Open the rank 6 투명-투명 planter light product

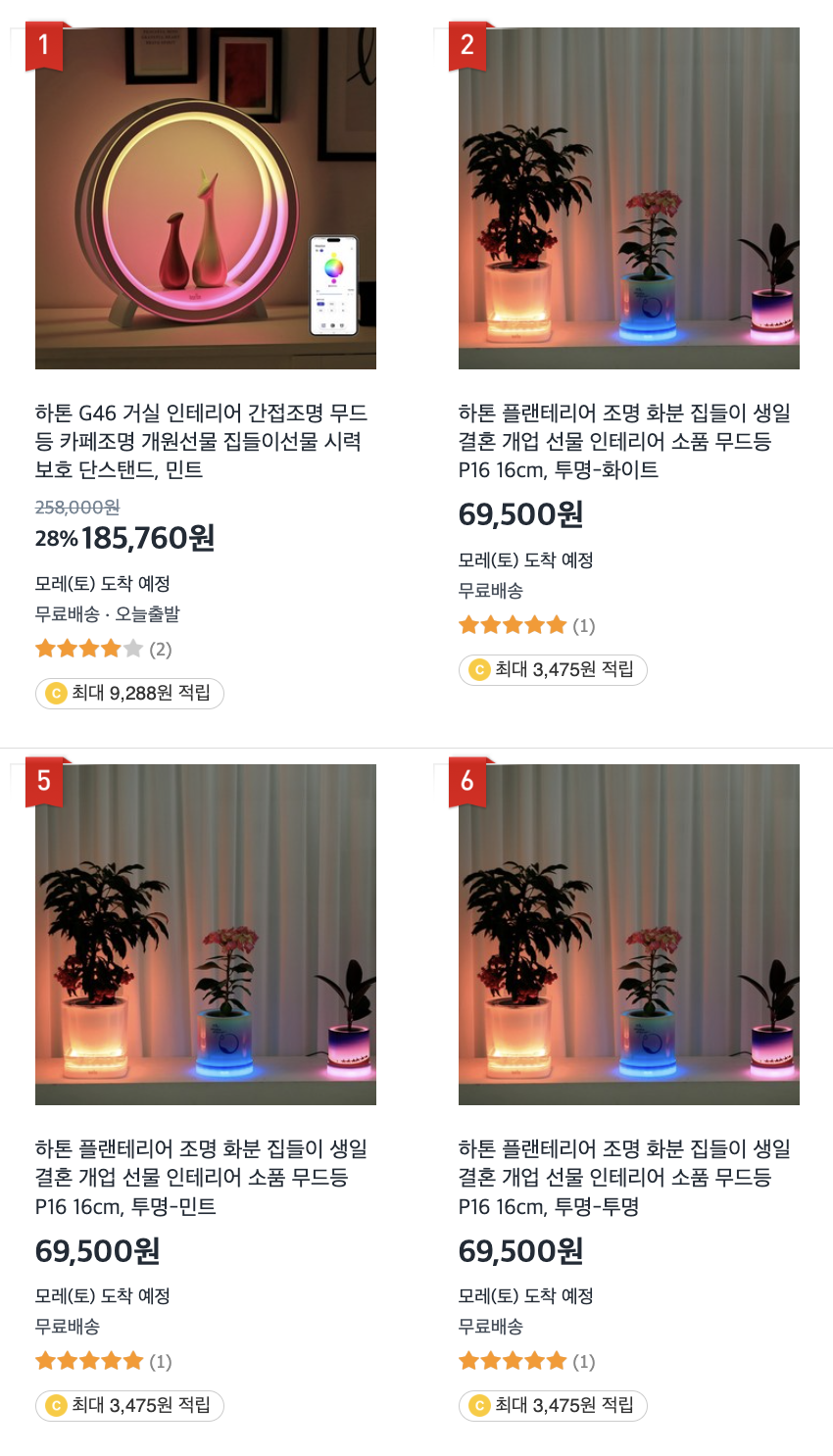point(628,935)
